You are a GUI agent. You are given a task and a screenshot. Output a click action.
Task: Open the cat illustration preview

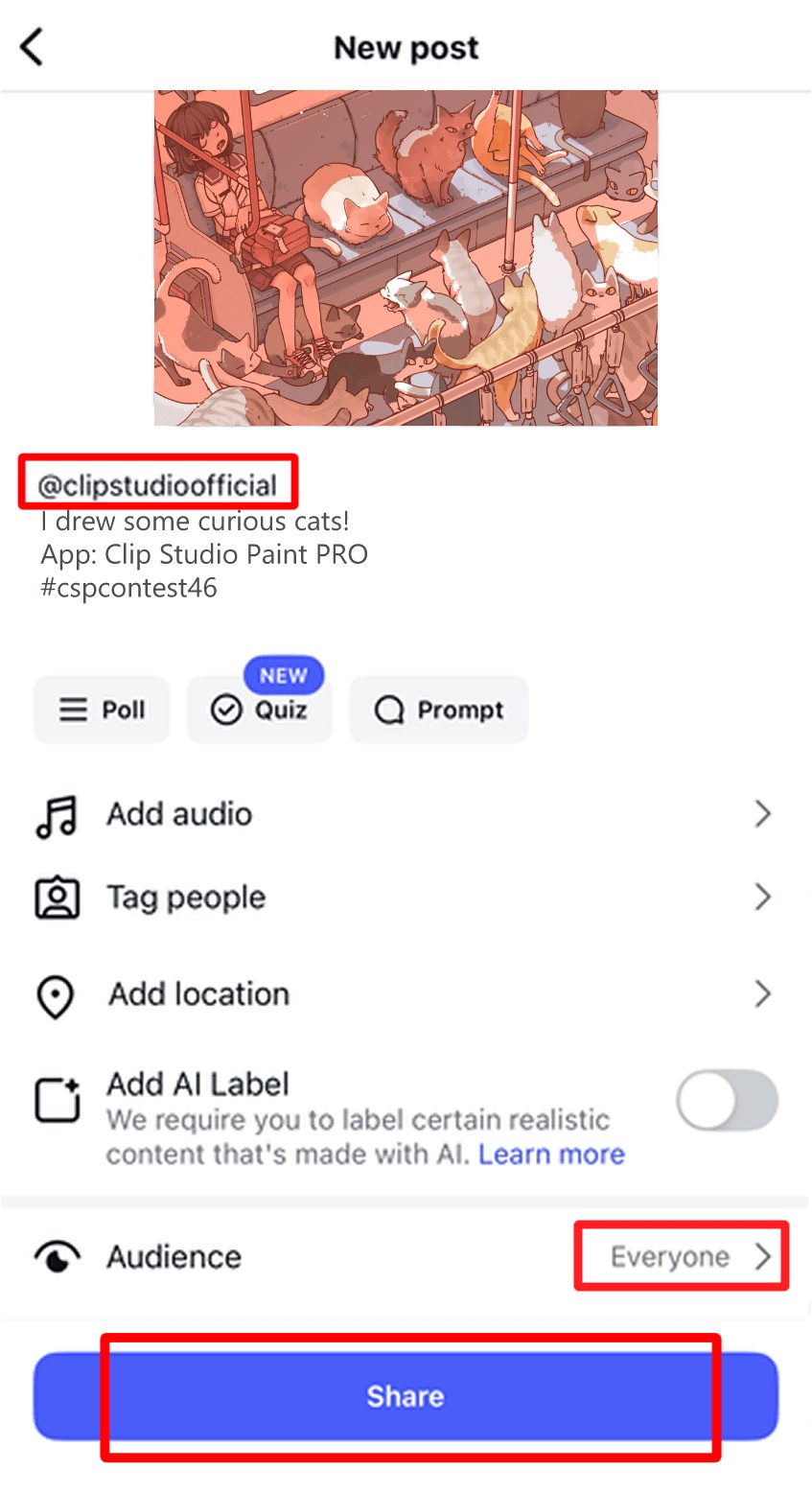click(406, 258)
